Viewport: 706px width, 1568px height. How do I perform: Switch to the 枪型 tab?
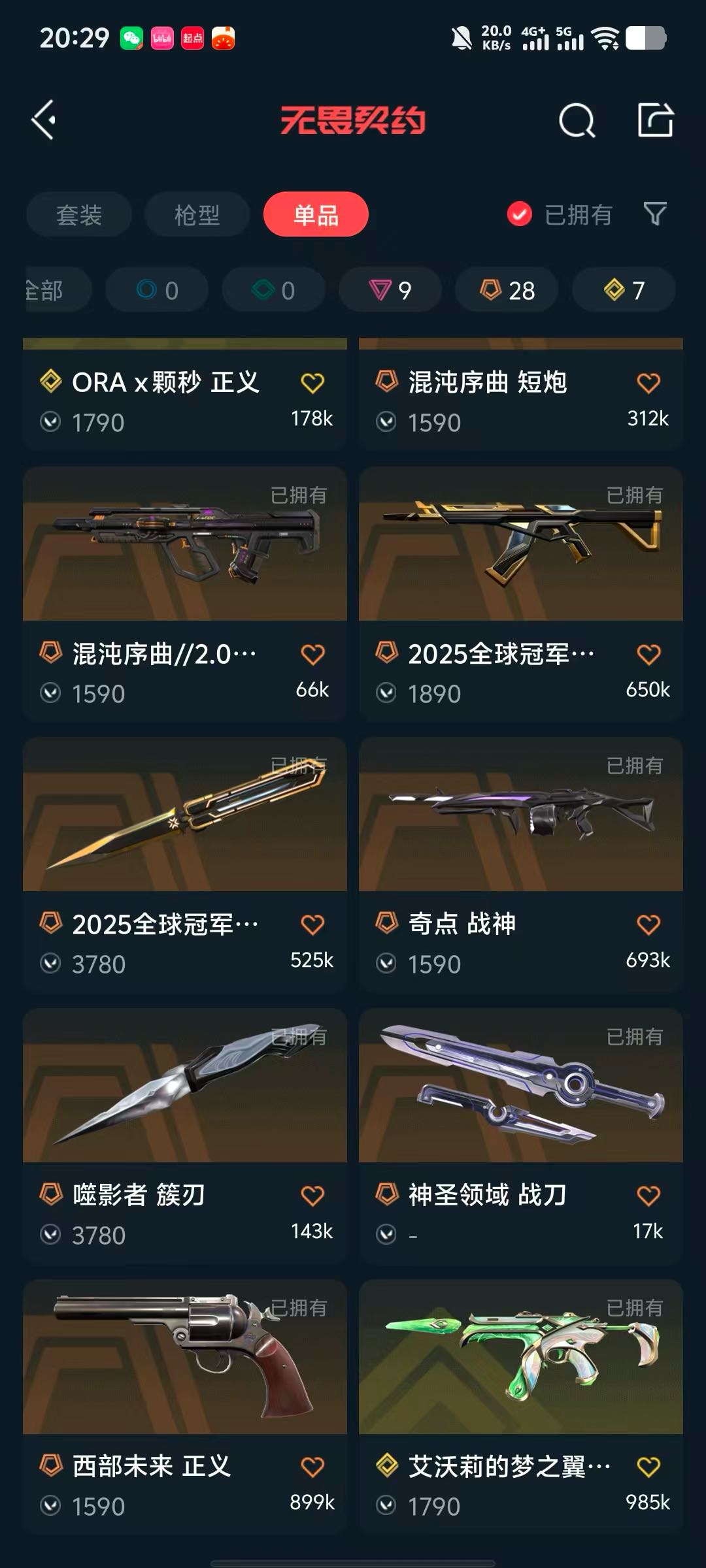197,215
